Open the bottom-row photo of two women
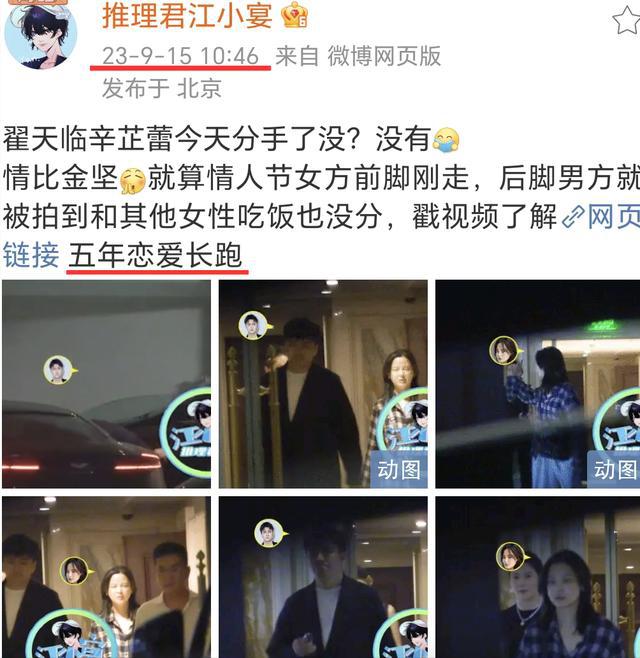 tap(538, 577)
